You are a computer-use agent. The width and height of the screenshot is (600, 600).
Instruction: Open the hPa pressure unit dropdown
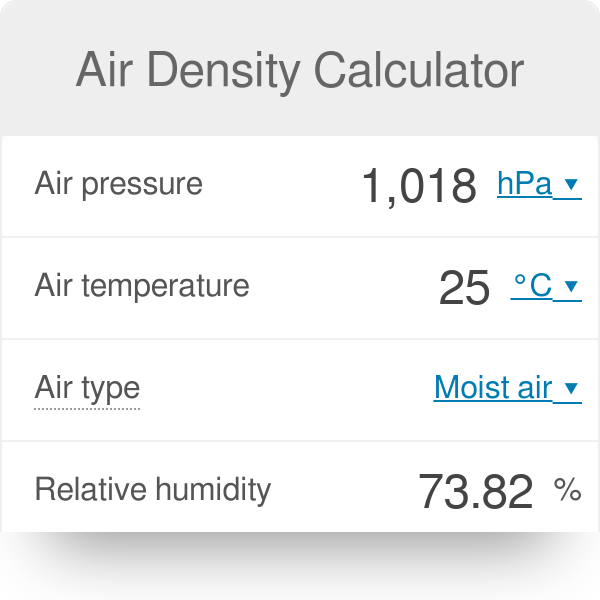(x=539, y=184)
